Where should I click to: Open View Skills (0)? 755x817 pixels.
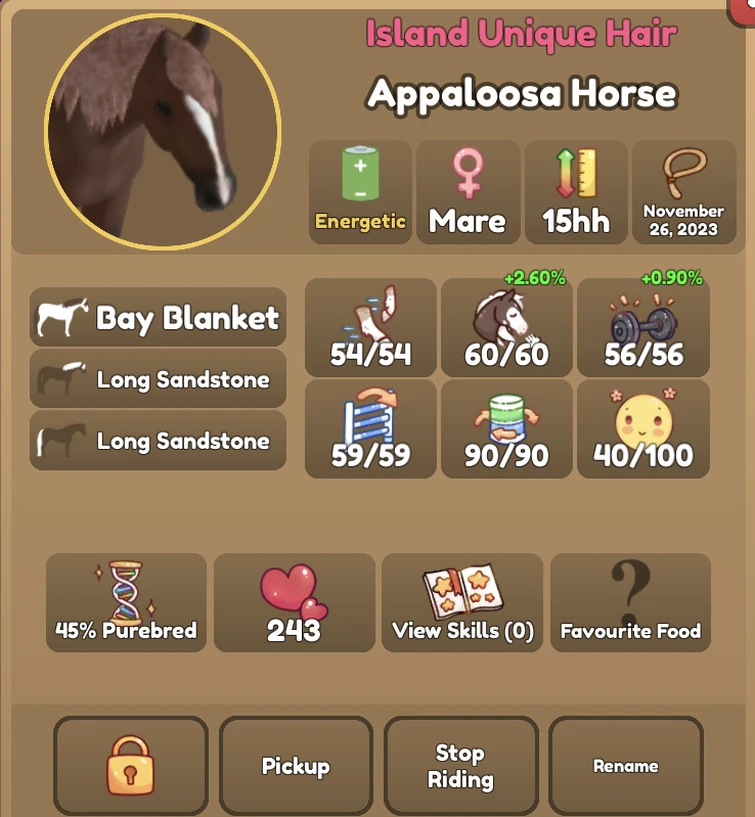(462, 603)
